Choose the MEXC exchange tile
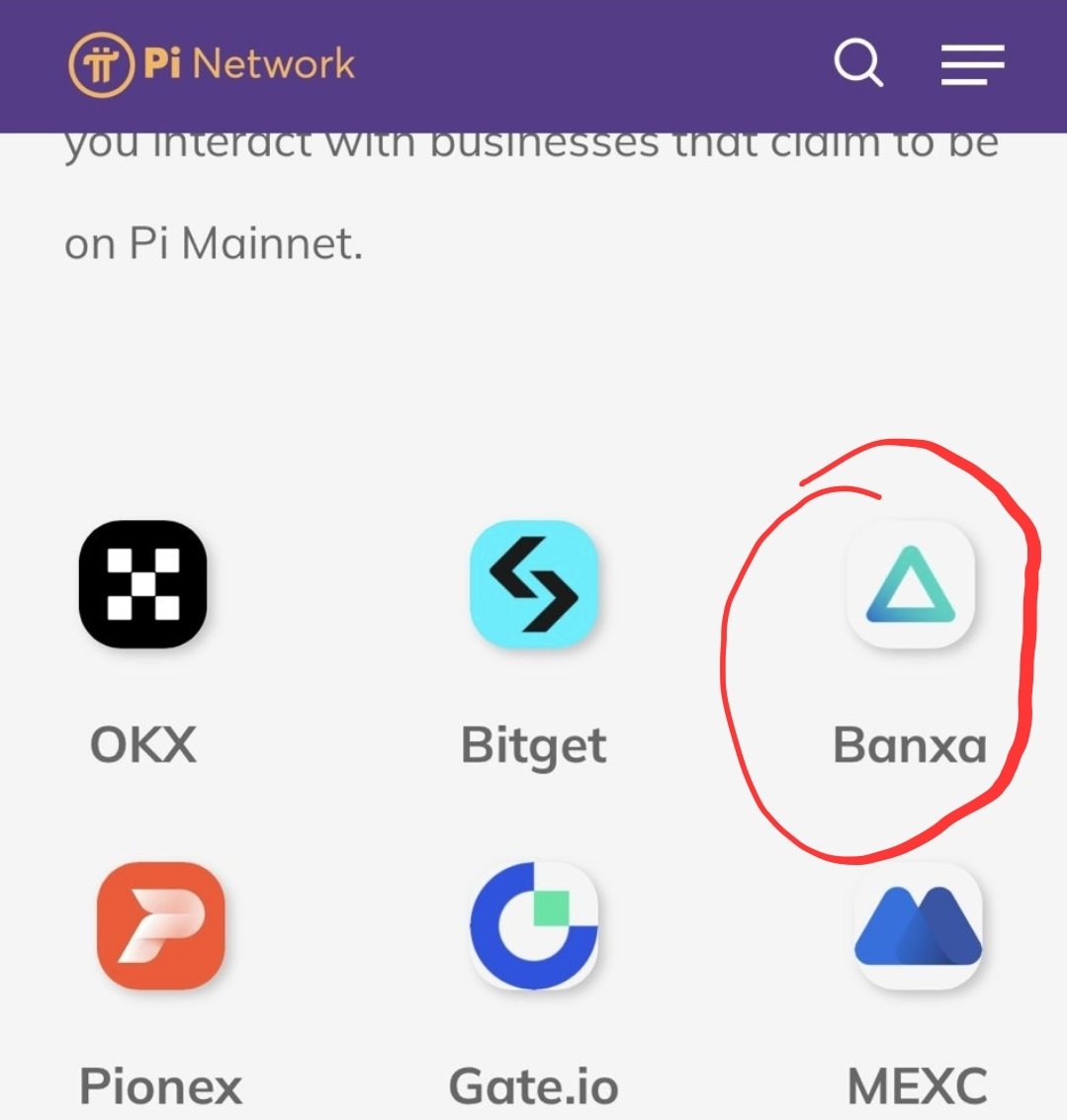Screen dimensions: 1067x1120 [x=917, y=925]
